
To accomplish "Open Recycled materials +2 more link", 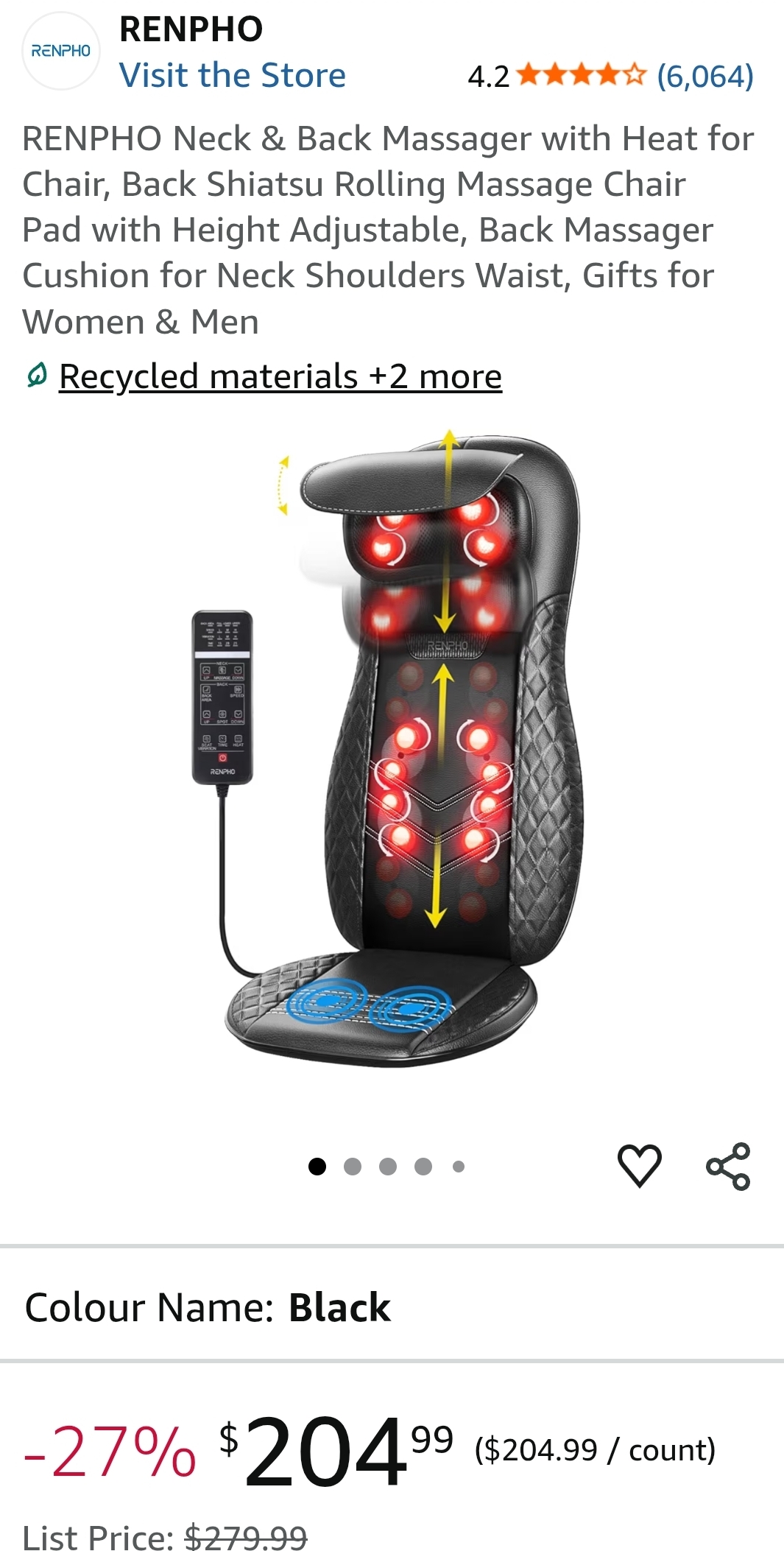I will (280, 376).
